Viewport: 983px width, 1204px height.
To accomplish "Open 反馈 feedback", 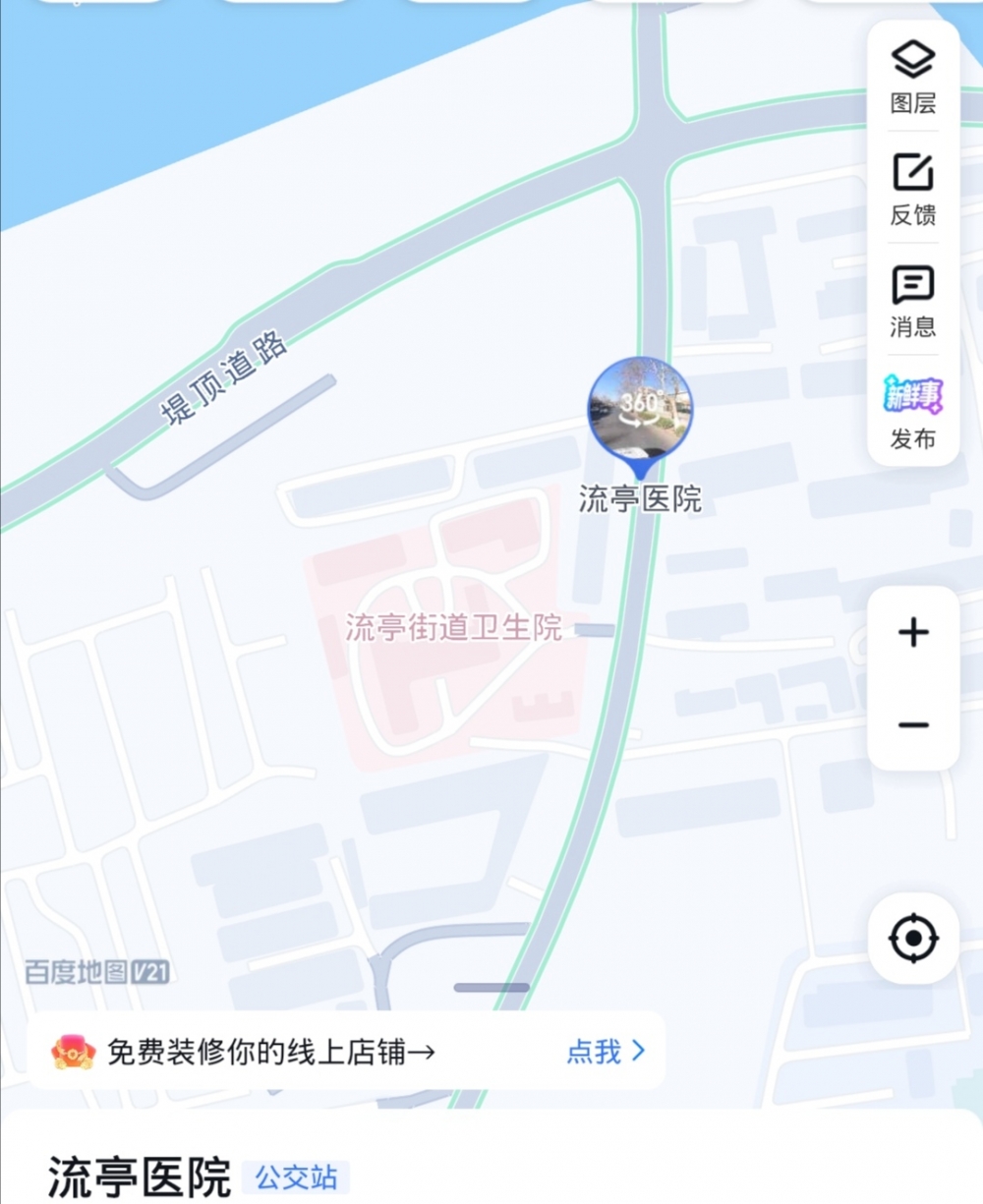I will pos(913,189).
